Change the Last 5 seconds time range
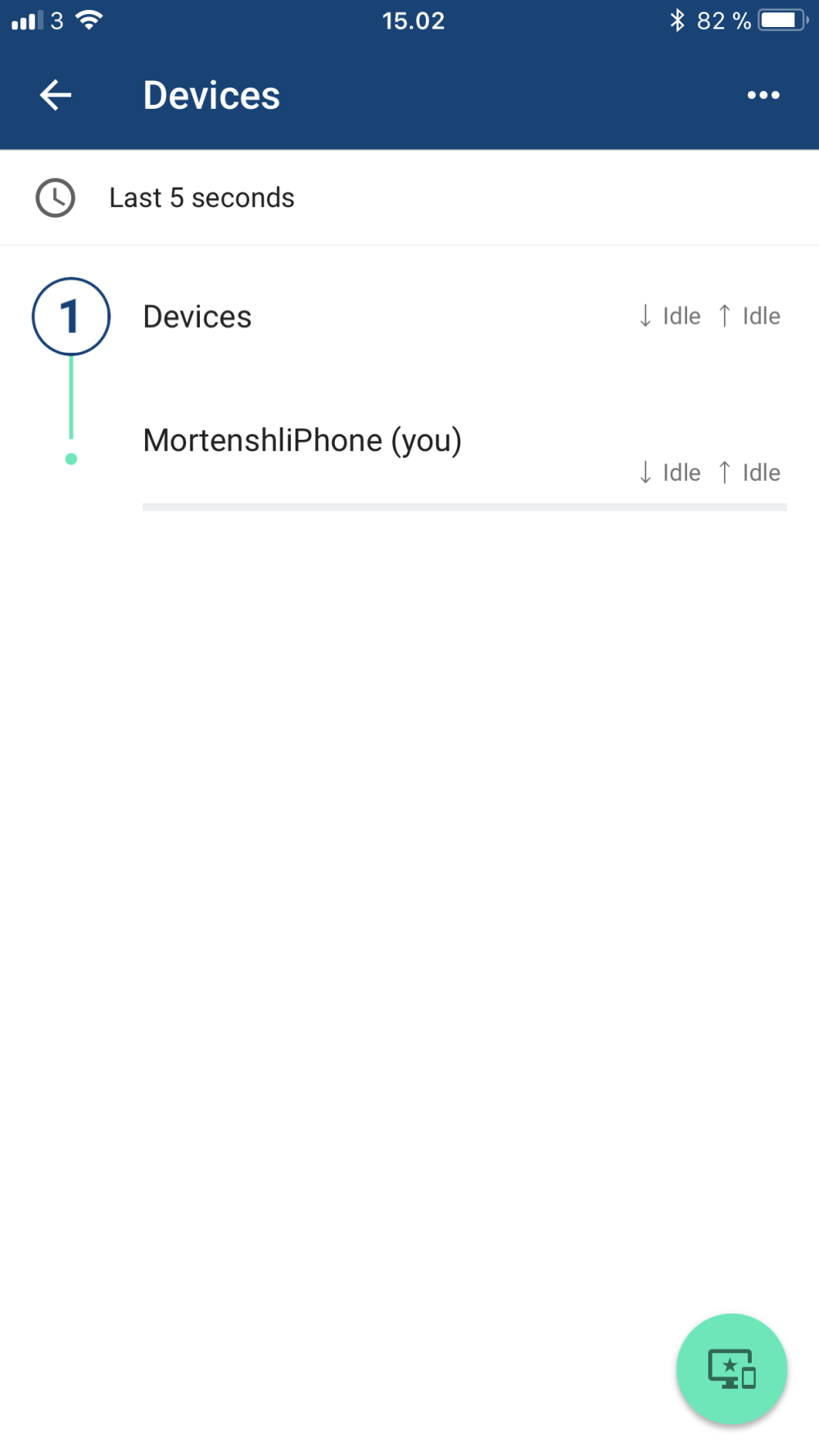The width and height of the screenshot is (819, 1456). tap(201, 197)
